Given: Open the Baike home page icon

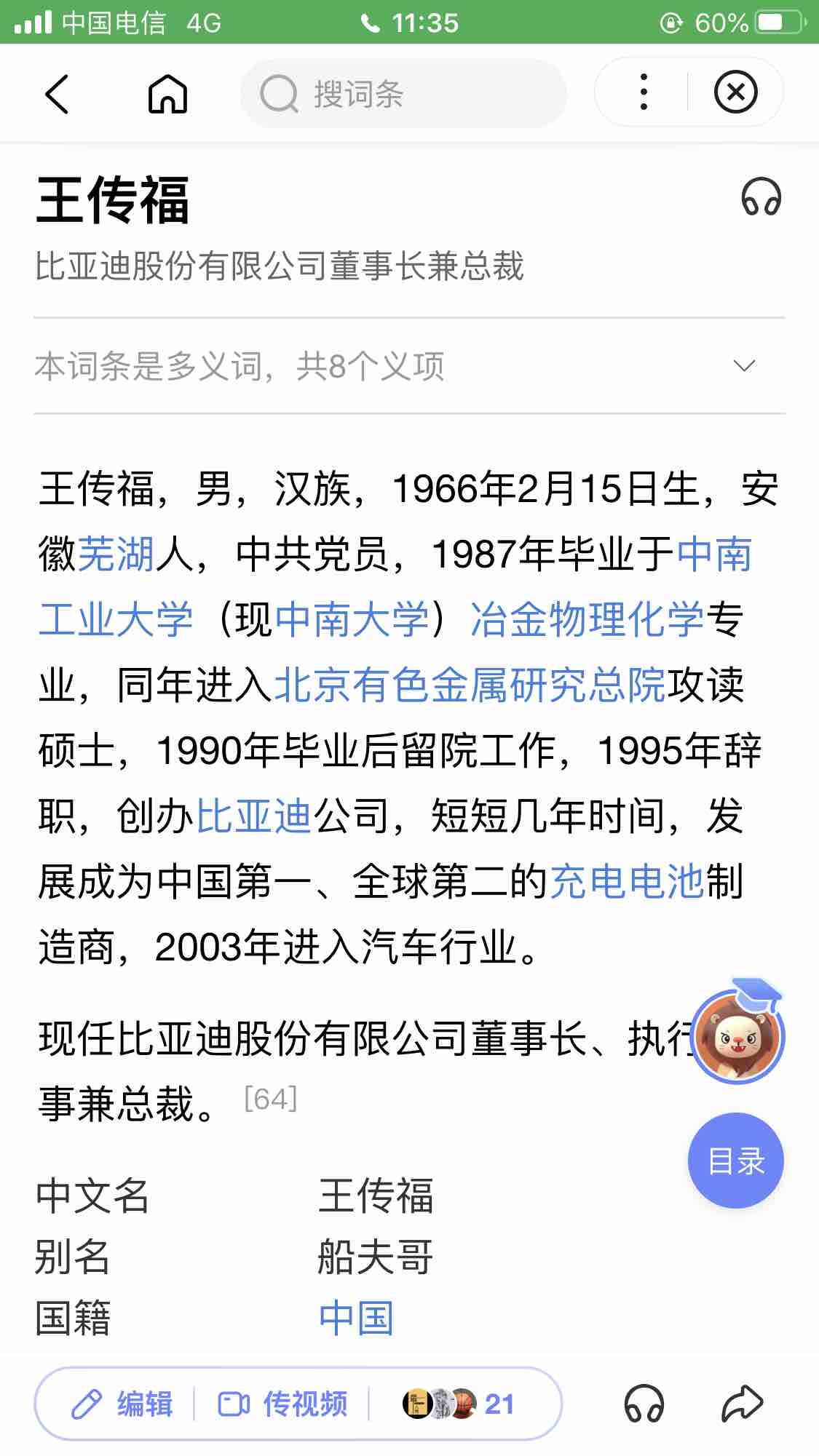Looking at the screenshot, I should click(x=167, y=94).
